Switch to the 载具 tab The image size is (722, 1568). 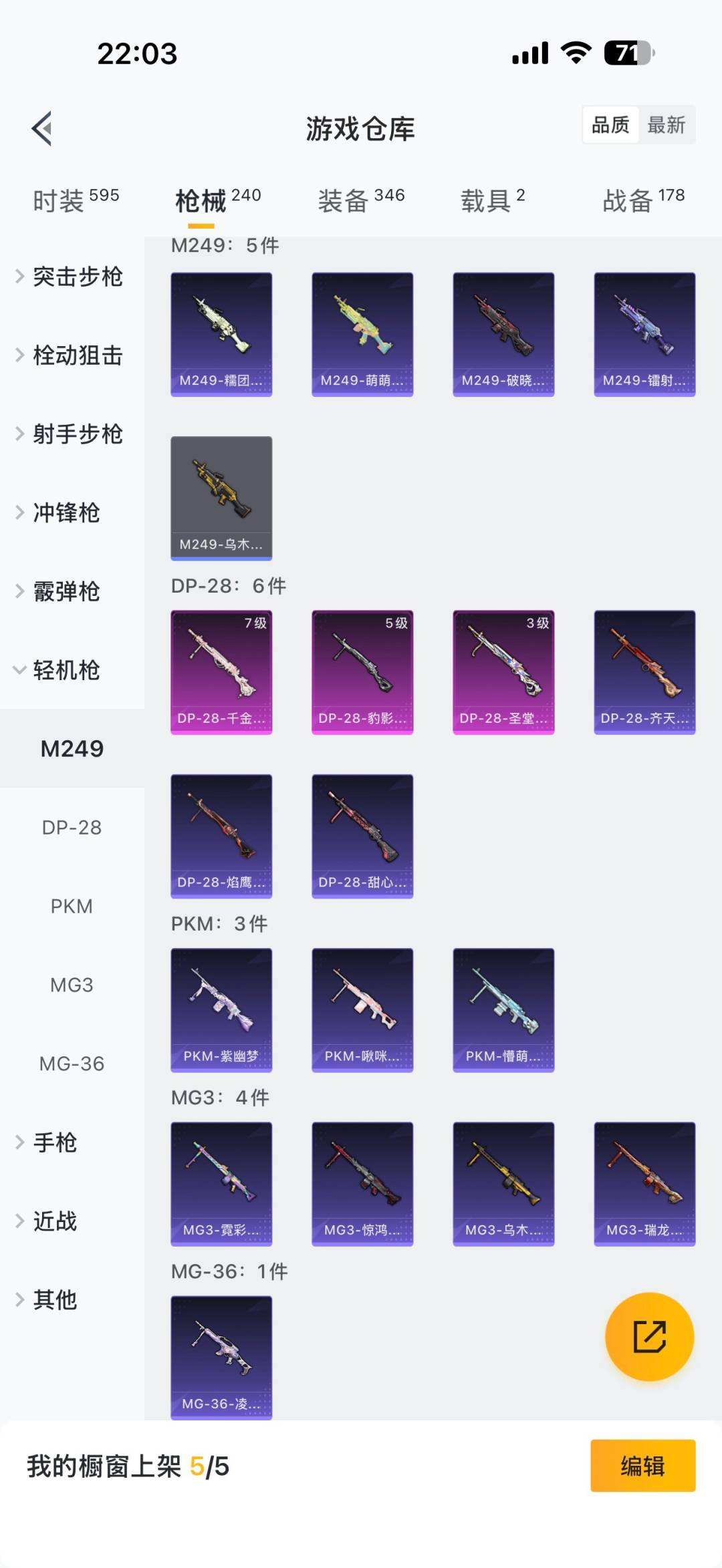coord(493,200)
